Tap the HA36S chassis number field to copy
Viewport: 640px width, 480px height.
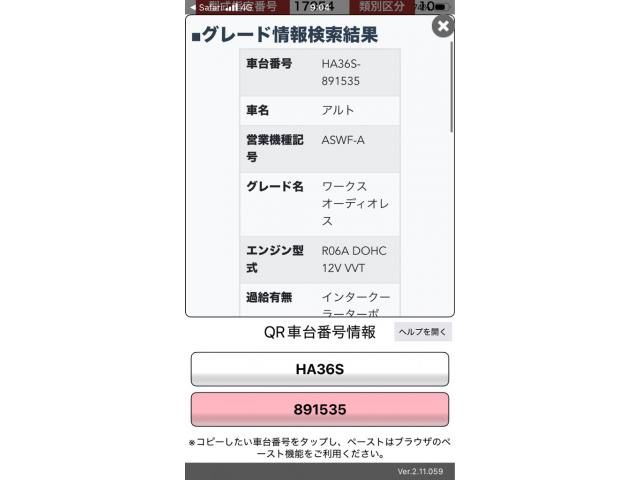pyautogui.click(x=319, y=369)
